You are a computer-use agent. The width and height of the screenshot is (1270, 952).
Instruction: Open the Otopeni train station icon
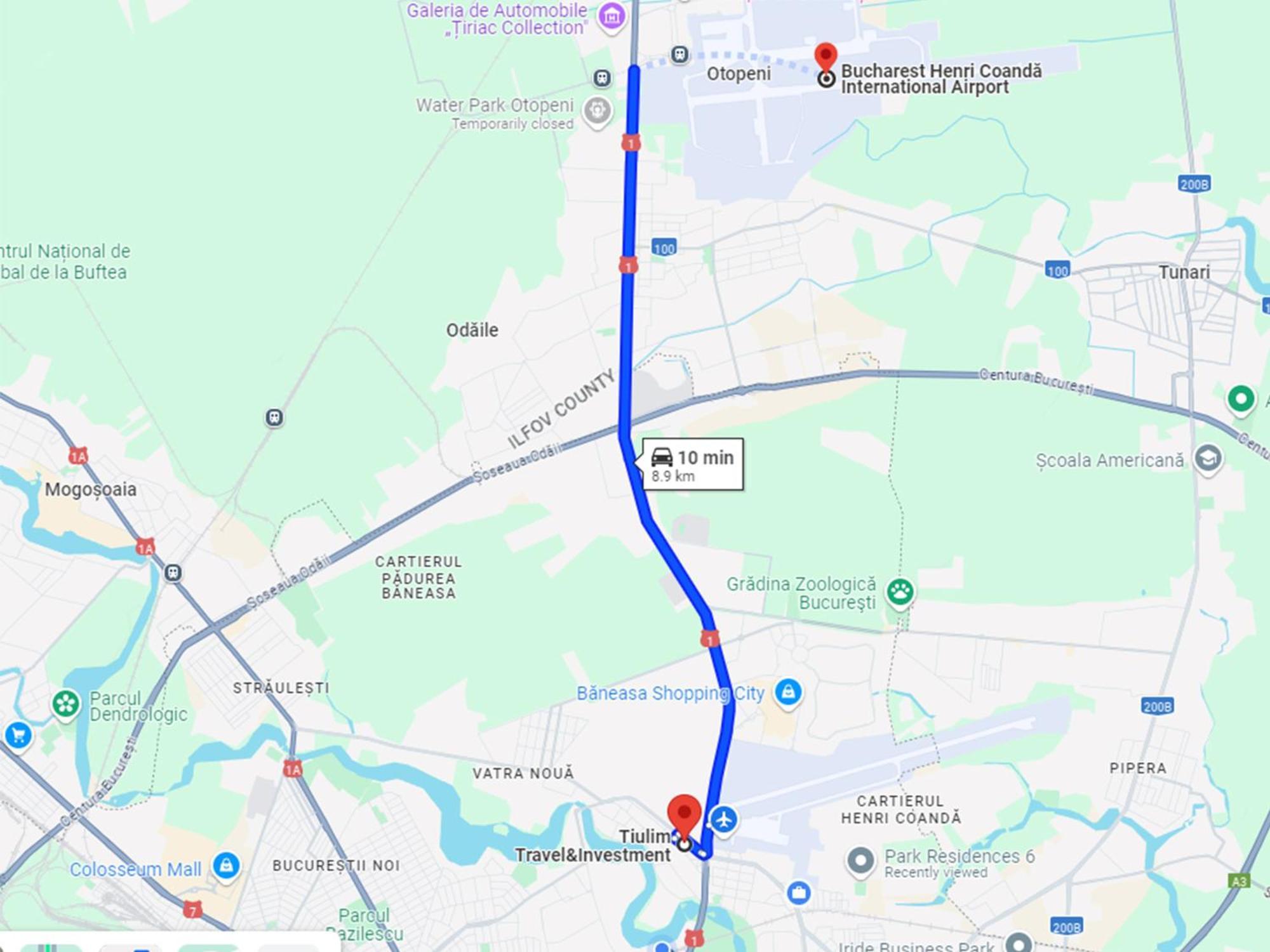coord(679,55)
